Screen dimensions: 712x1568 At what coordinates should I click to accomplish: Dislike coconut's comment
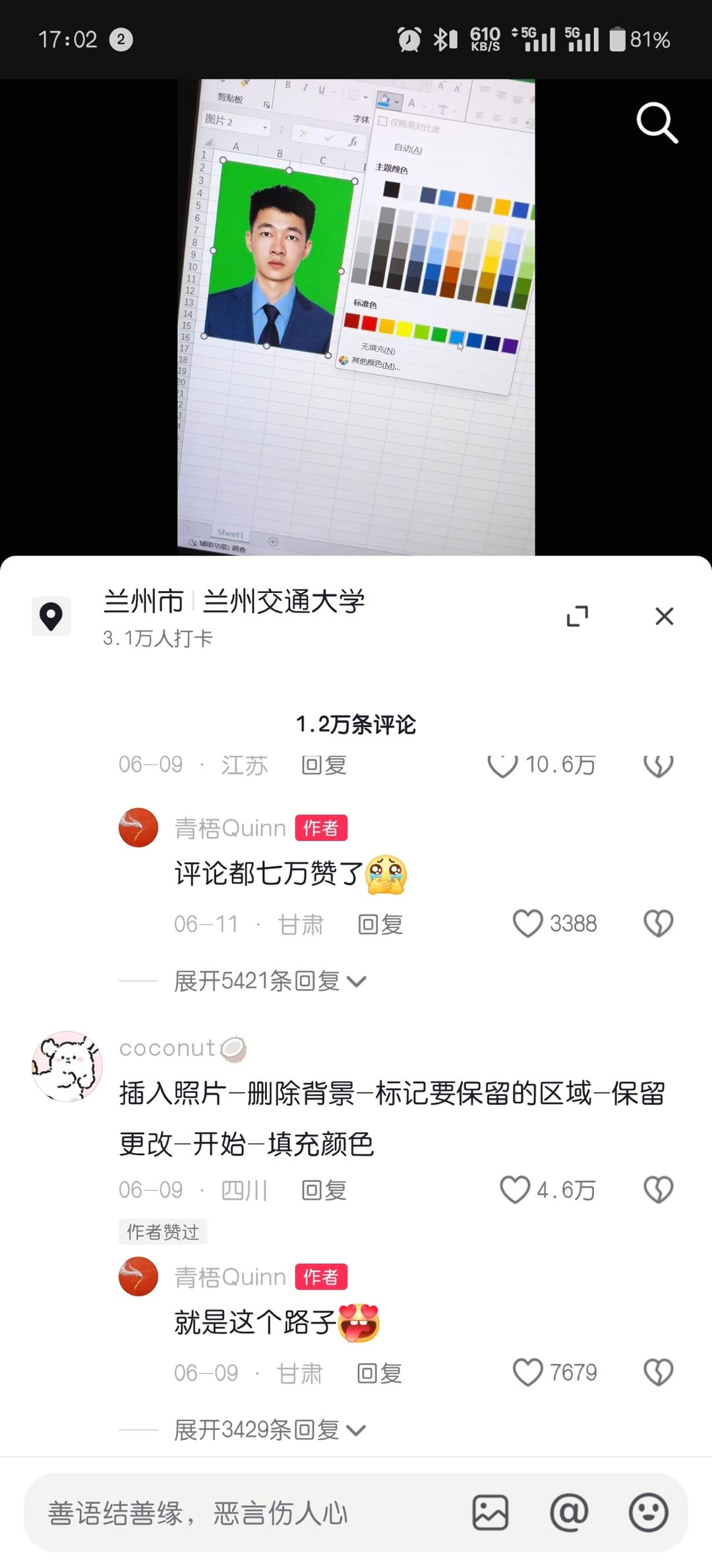(x=658, y=1190)
